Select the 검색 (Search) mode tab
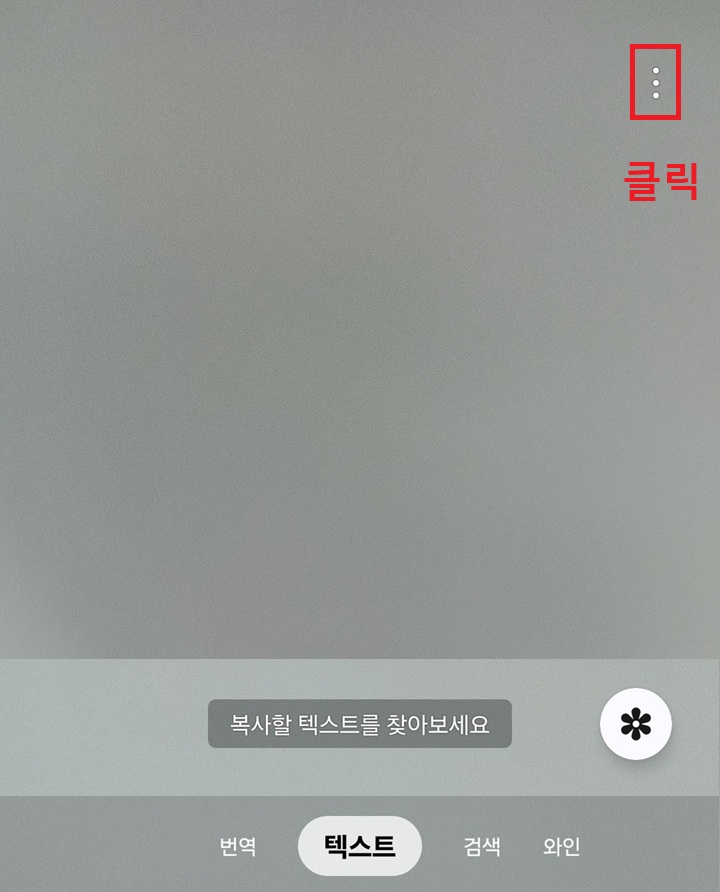Viewport: 720px width, 892px height. pos(483,846)
